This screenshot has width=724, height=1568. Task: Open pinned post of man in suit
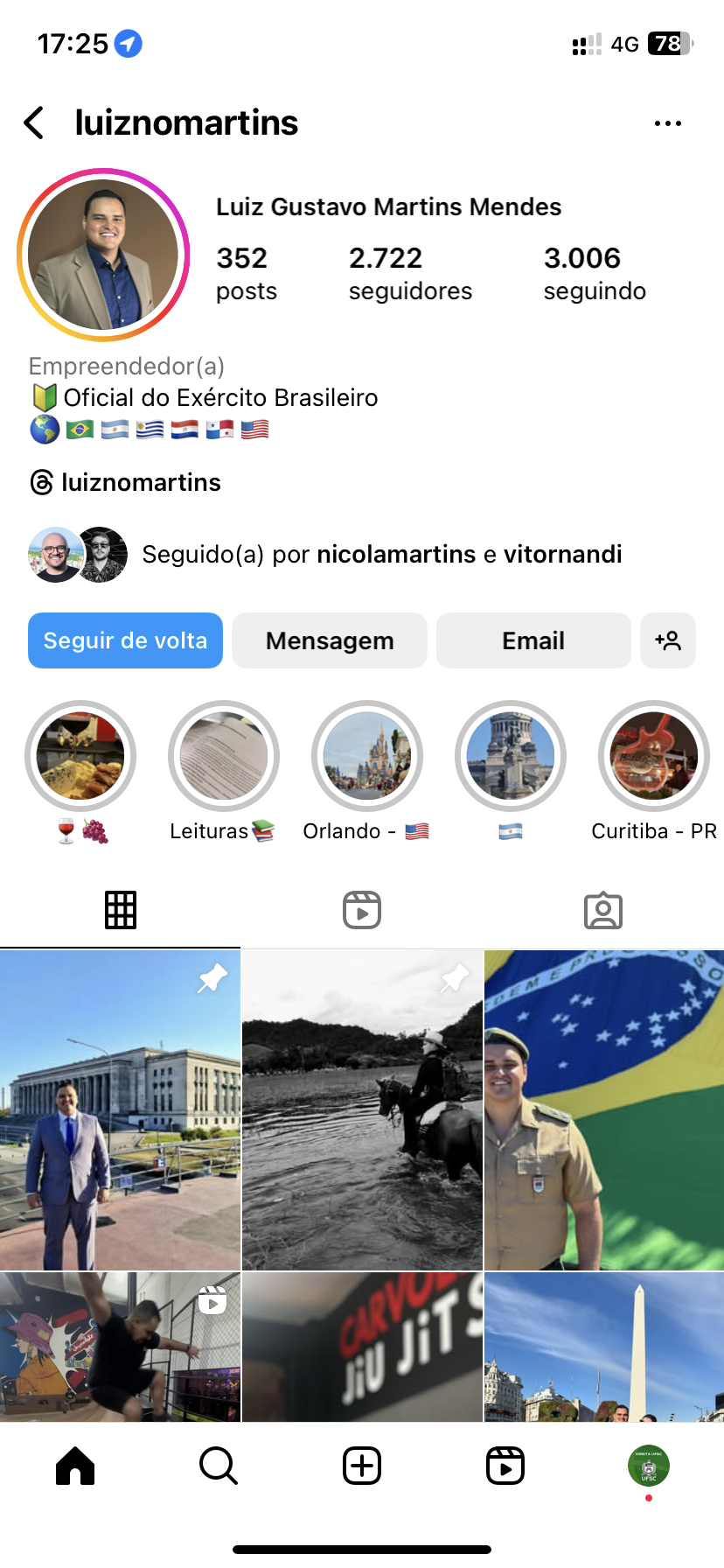point(120,1109)
